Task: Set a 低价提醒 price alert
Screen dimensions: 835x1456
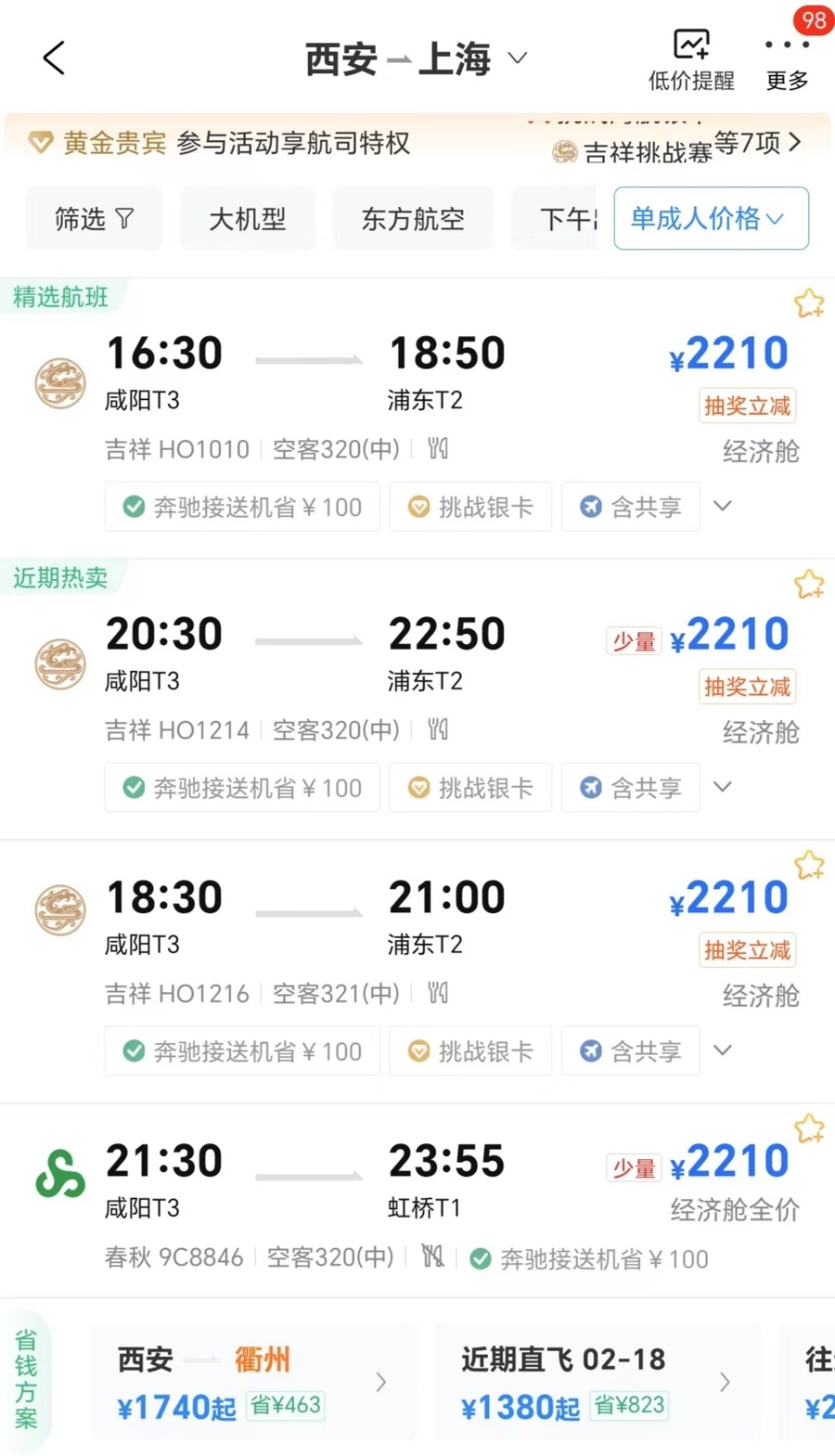Action: (691, 60)
